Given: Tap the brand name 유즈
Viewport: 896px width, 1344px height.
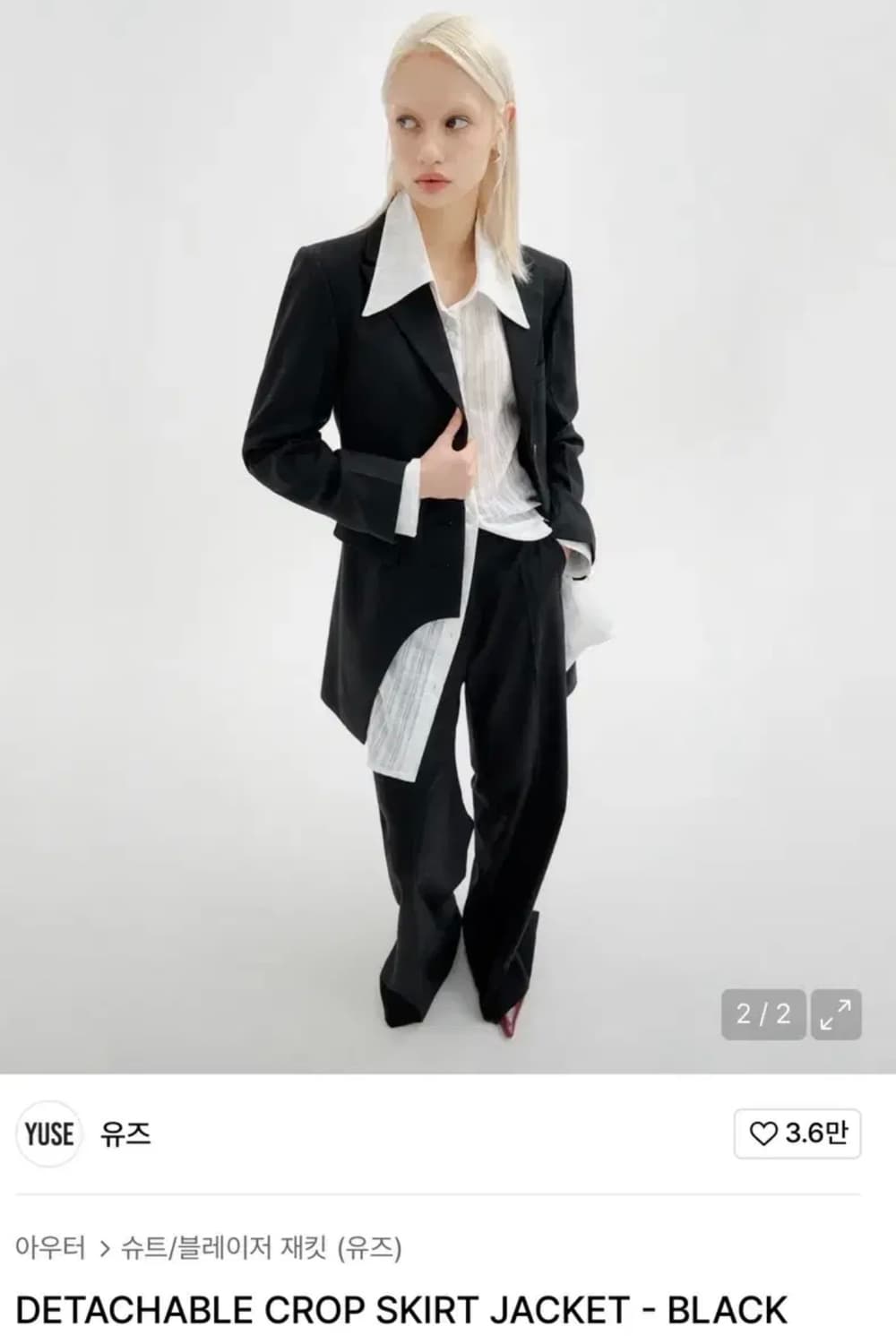Looking at the screenshot, I should [x=123, y=1134].
